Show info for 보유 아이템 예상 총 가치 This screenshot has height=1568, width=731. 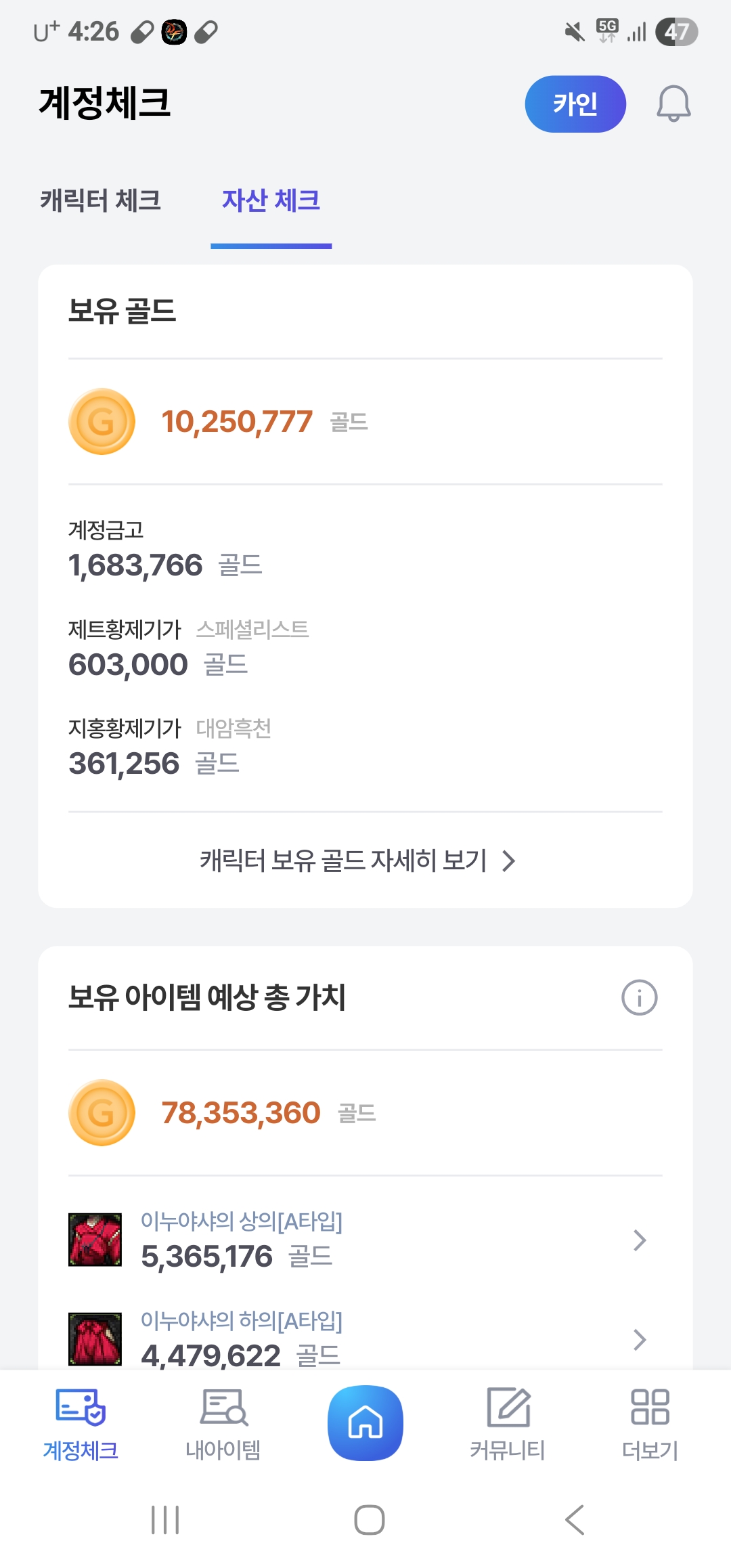[x=639, y=997]
